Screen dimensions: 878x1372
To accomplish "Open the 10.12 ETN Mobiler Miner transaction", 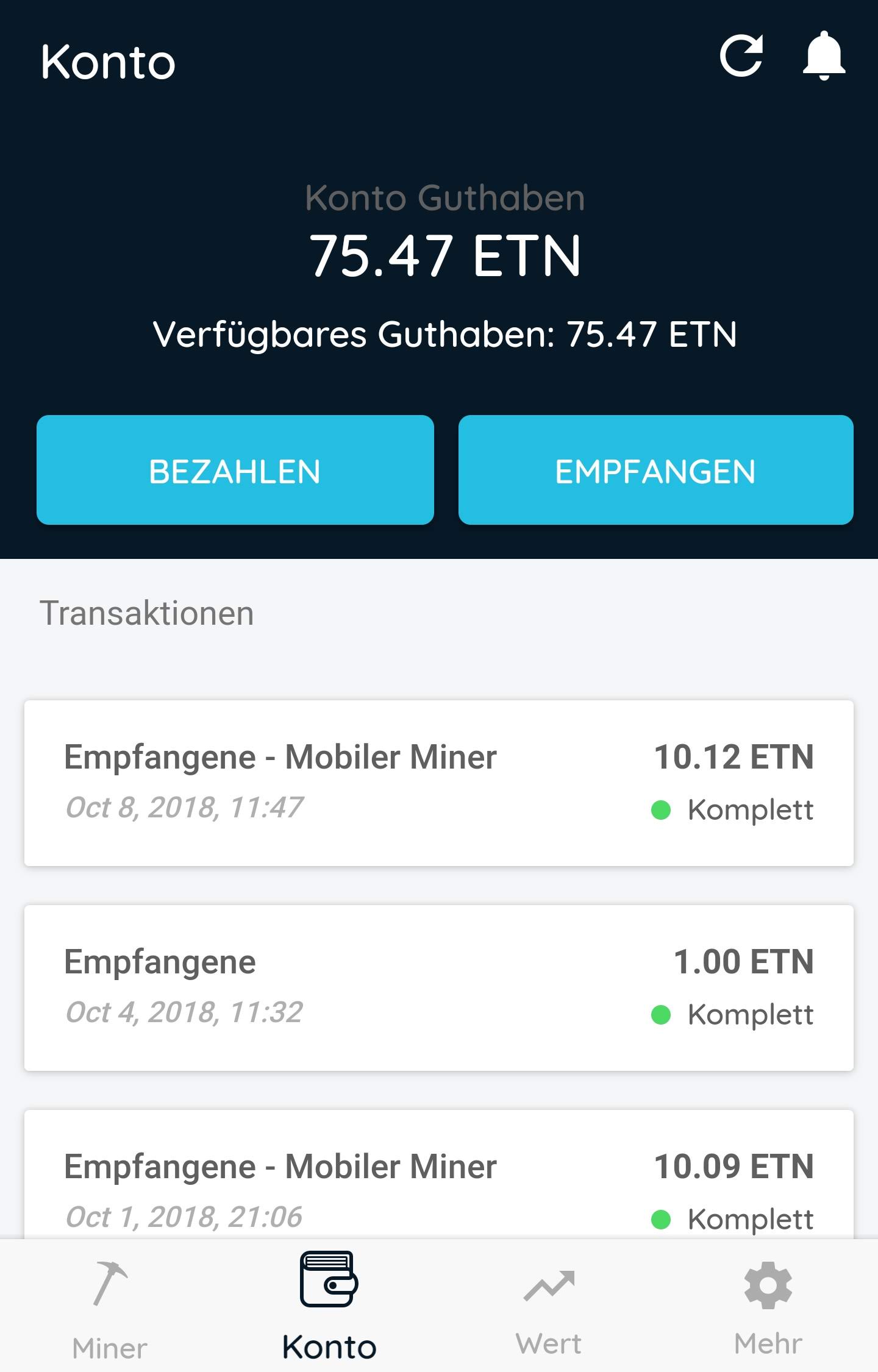I will [x=439, y=783].
